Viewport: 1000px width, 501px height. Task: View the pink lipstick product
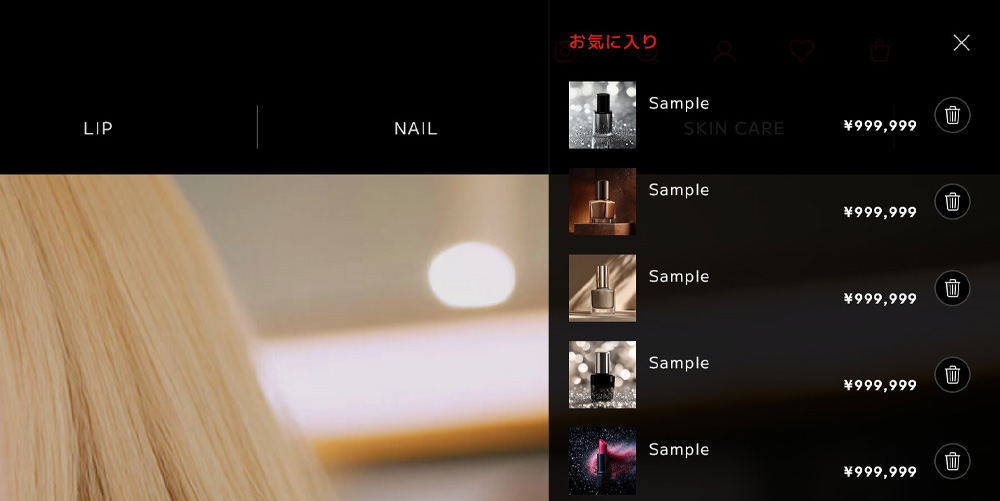pos(602,461)
